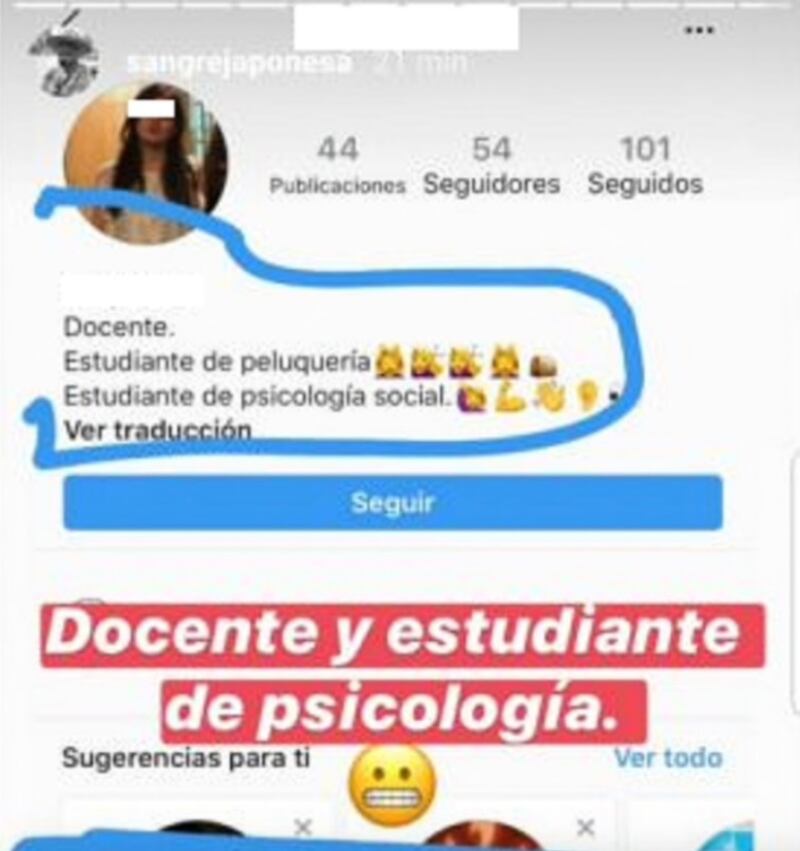This screenshot has width=800, height=851.
Task: Open the story overflow menu
Action: click(699, 31)
